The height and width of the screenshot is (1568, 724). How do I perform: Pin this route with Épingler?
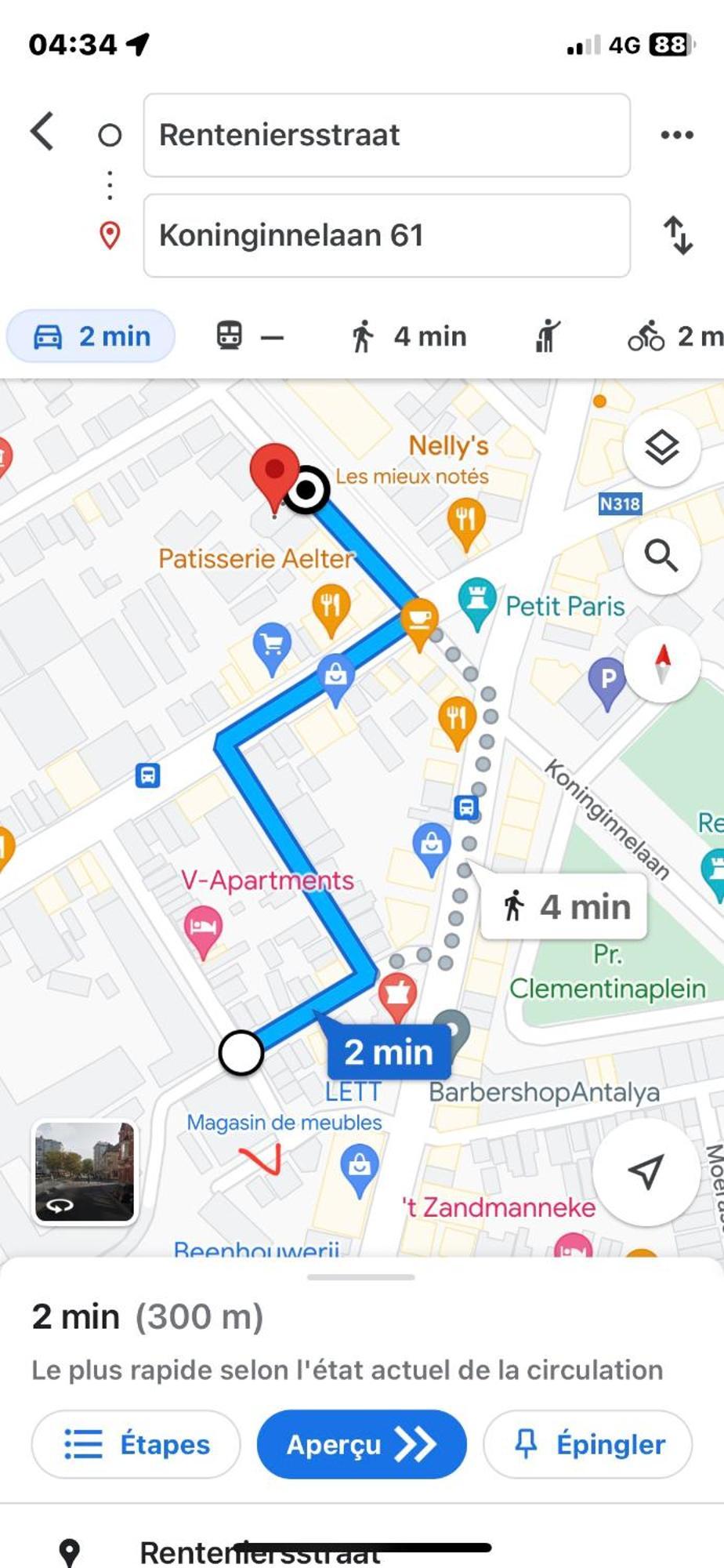click(x=588, y=1444)
